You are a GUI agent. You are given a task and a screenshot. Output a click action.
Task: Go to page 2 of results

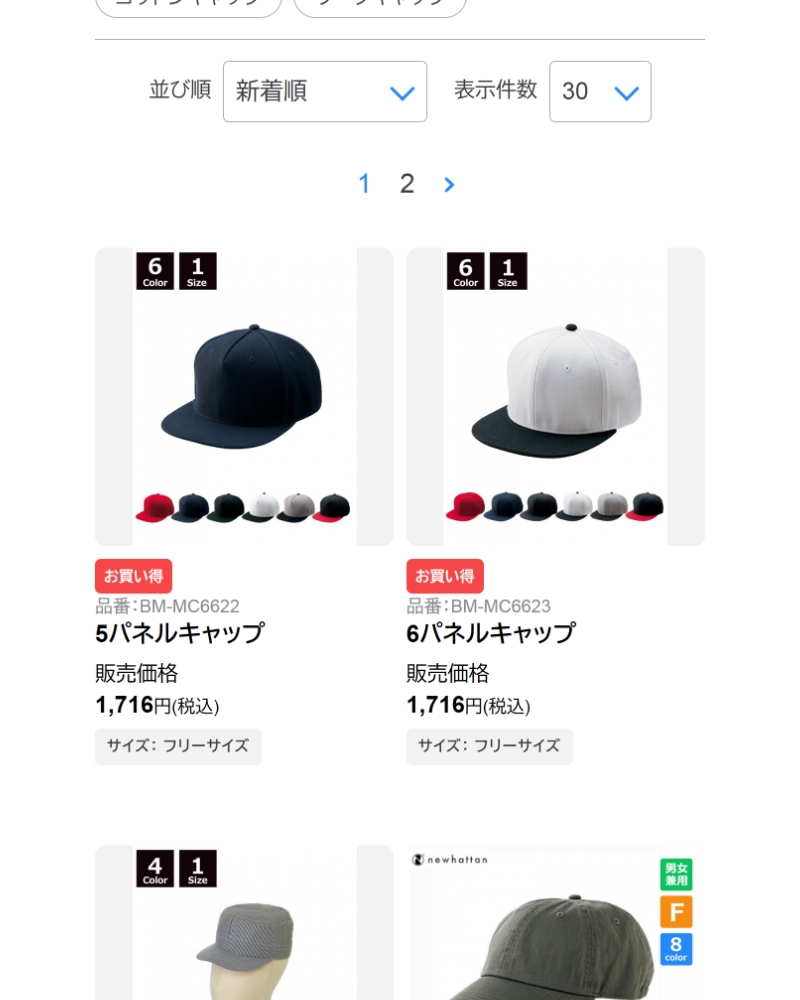click(x=407, y=184)
